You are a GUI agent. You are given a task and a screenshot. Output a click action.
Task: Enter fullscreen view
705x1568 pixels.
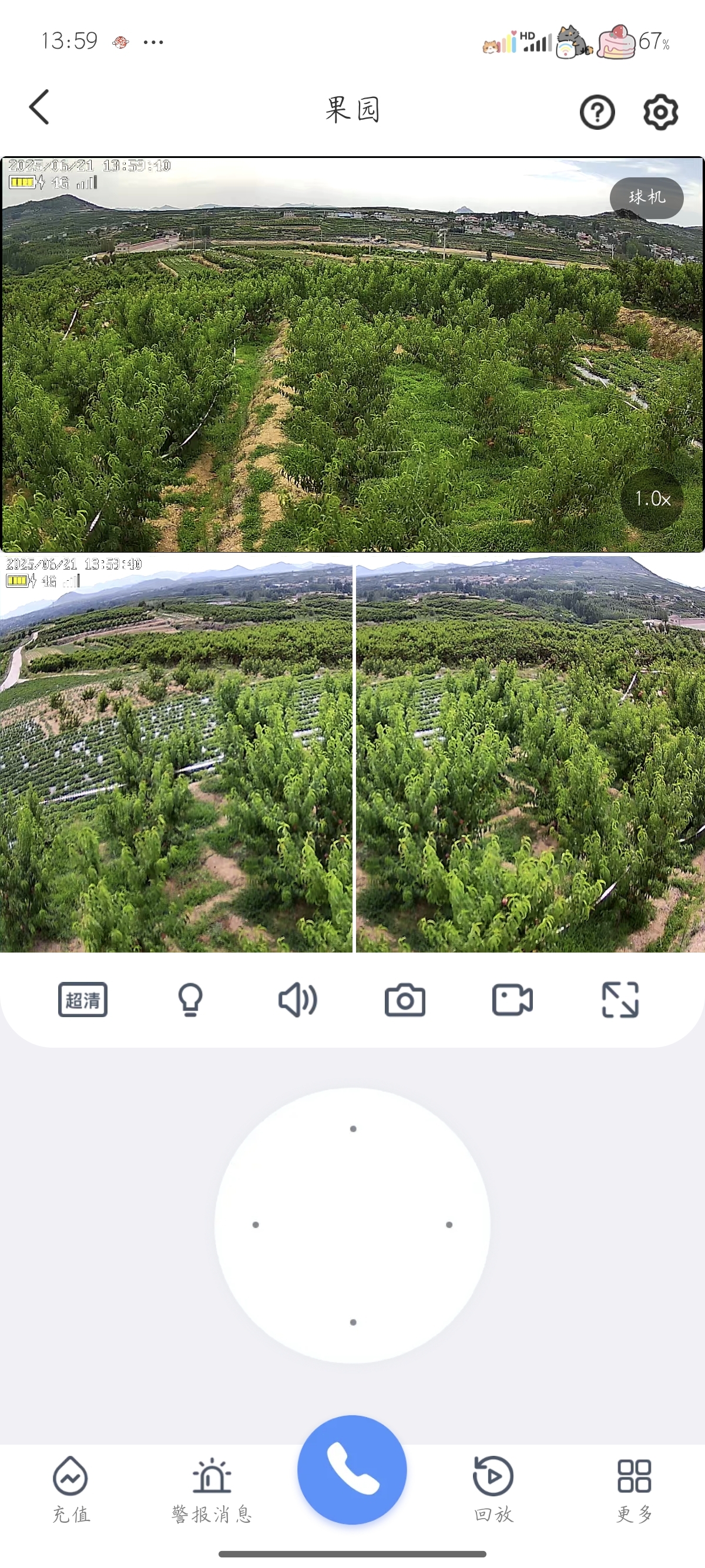click(620, 1000)
